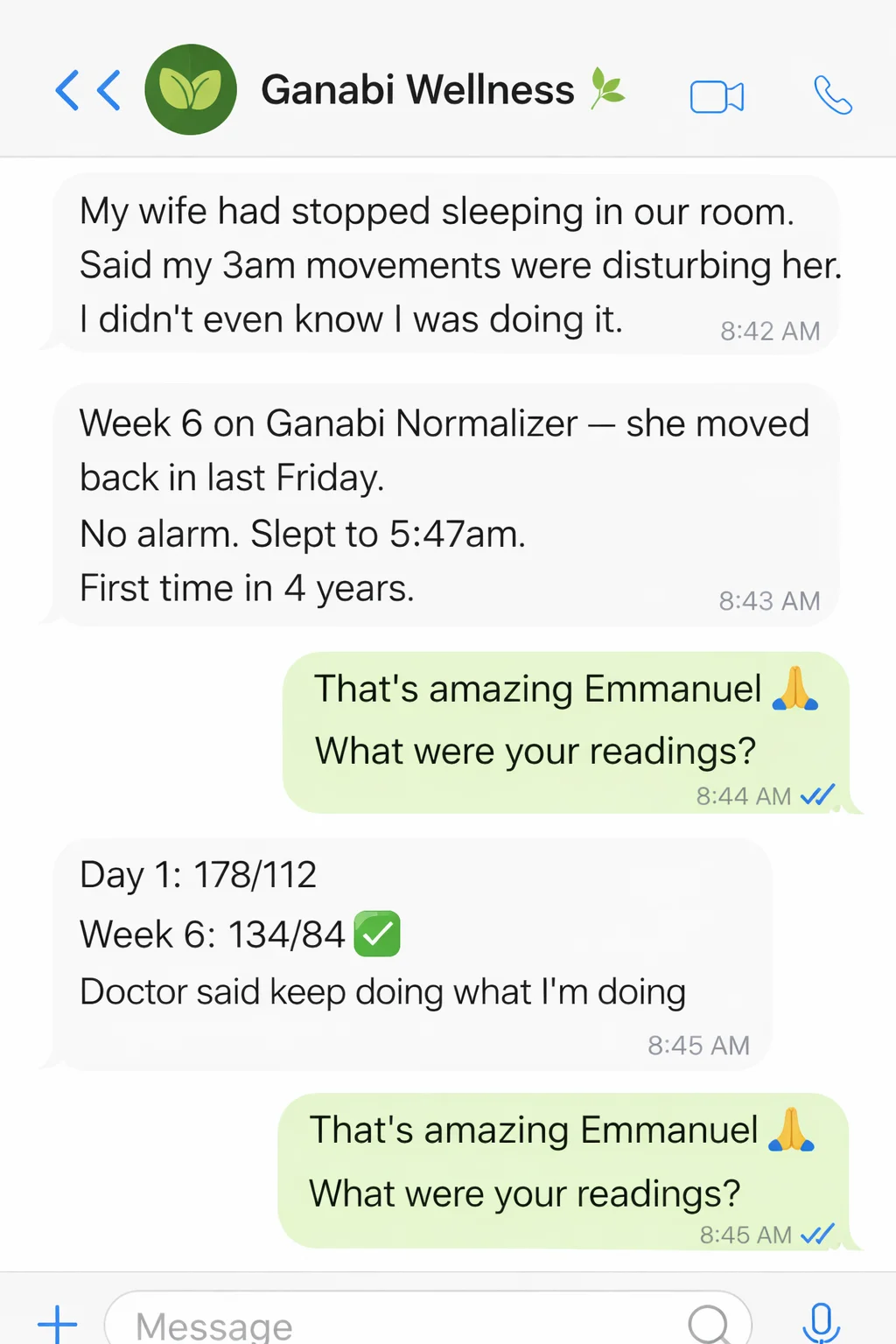
Task: Tap the 8:45 AM timestamp on the readings message
Action: tap(698, 1044)
